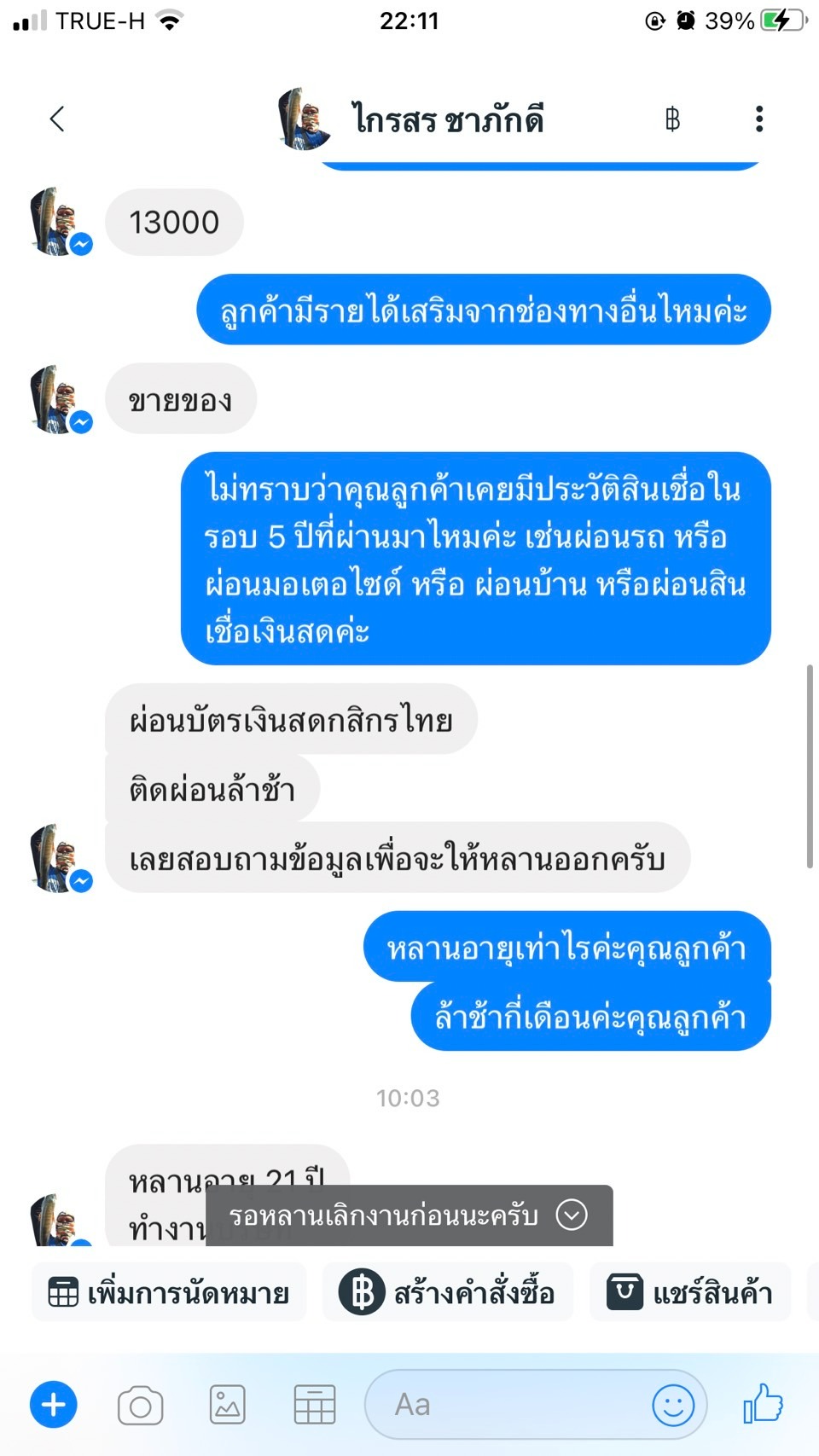Tap สร้างคำสั่งซื้อ to create an order
819x1456 pixels.
(448, 1293)
